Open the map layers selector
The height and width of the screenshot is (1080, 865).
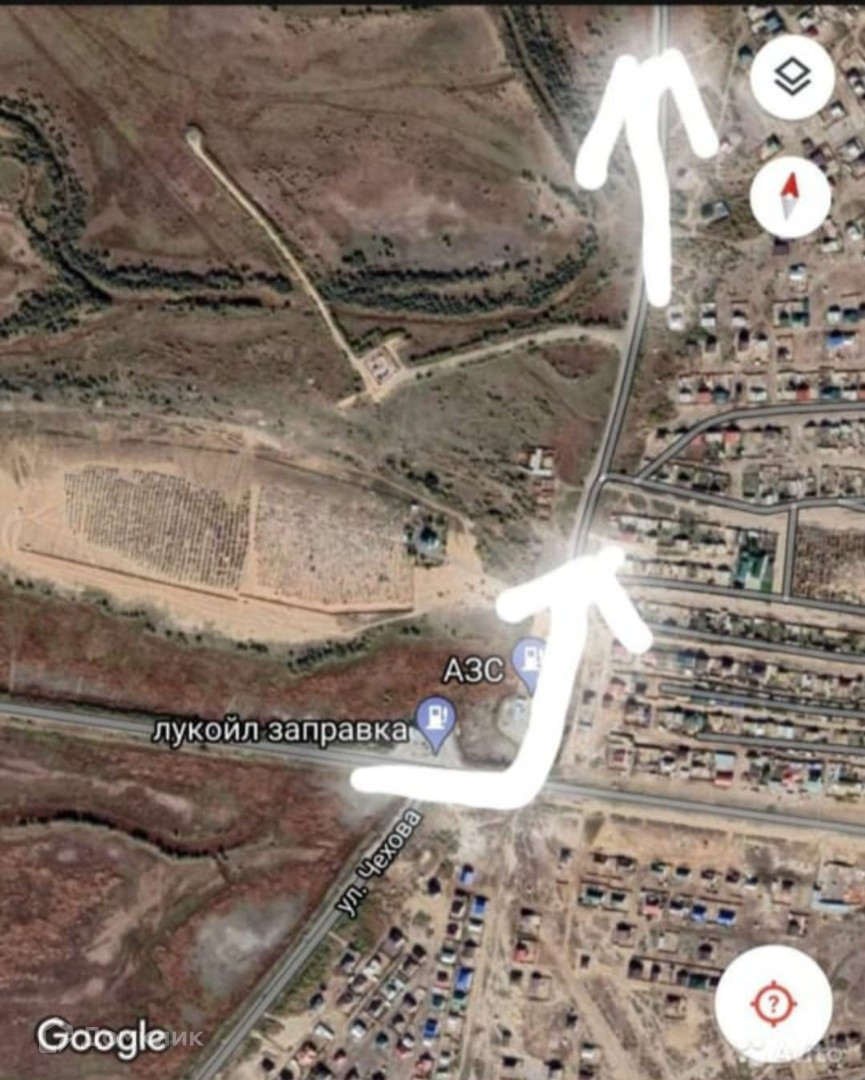tap(792, 77)
